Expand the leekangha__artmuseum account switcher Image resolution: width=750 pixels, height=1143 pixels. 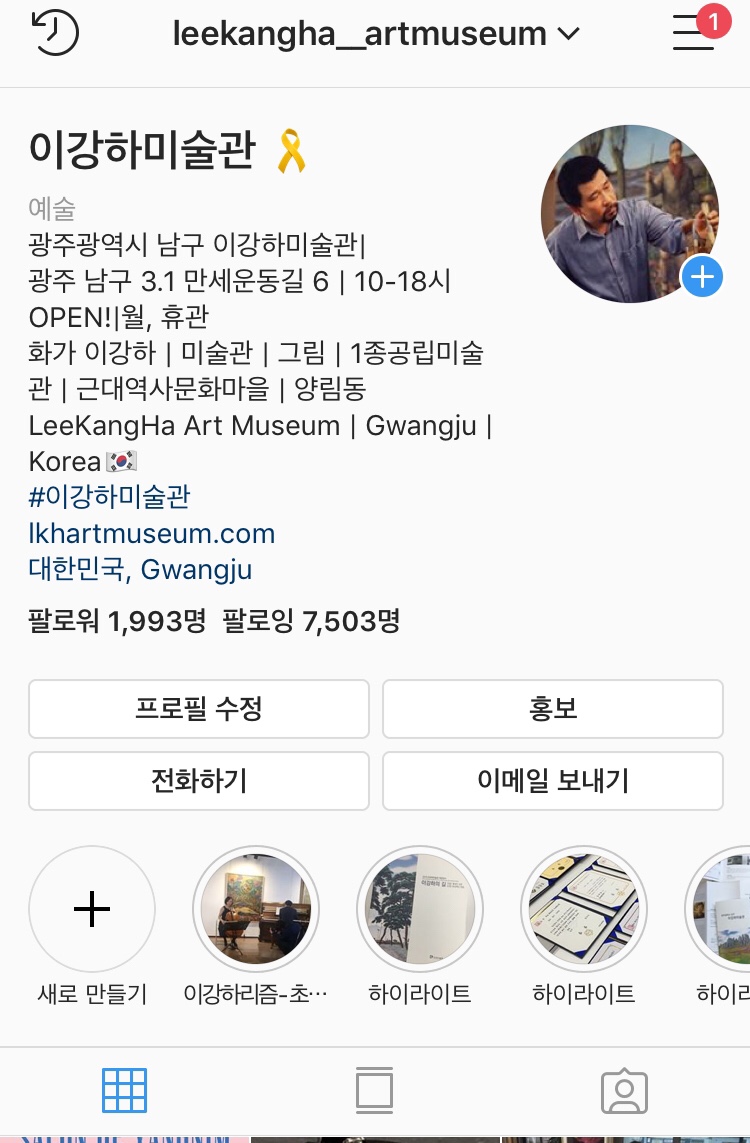[375, 34]
